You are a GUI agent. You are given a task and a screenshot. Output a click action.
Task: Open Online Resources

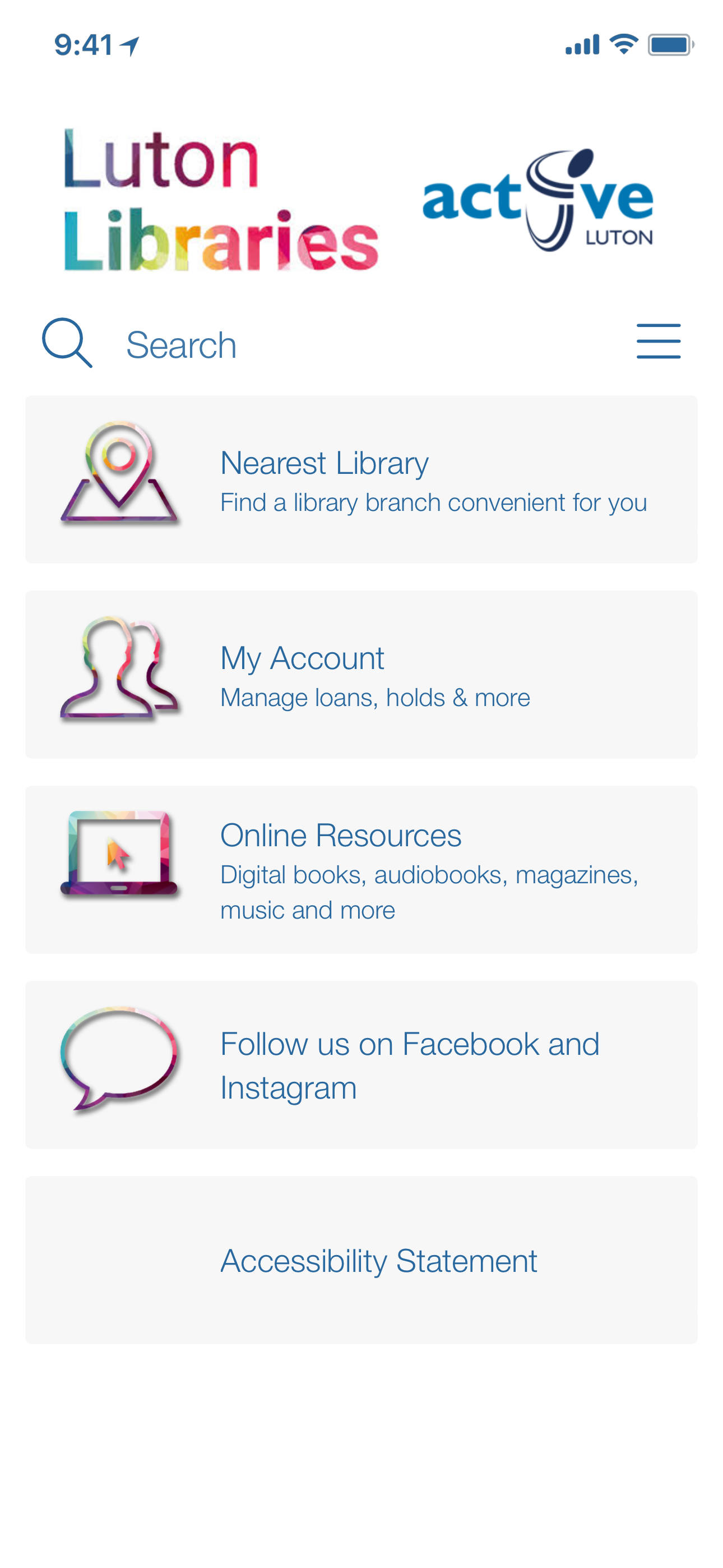coord(361,869)
